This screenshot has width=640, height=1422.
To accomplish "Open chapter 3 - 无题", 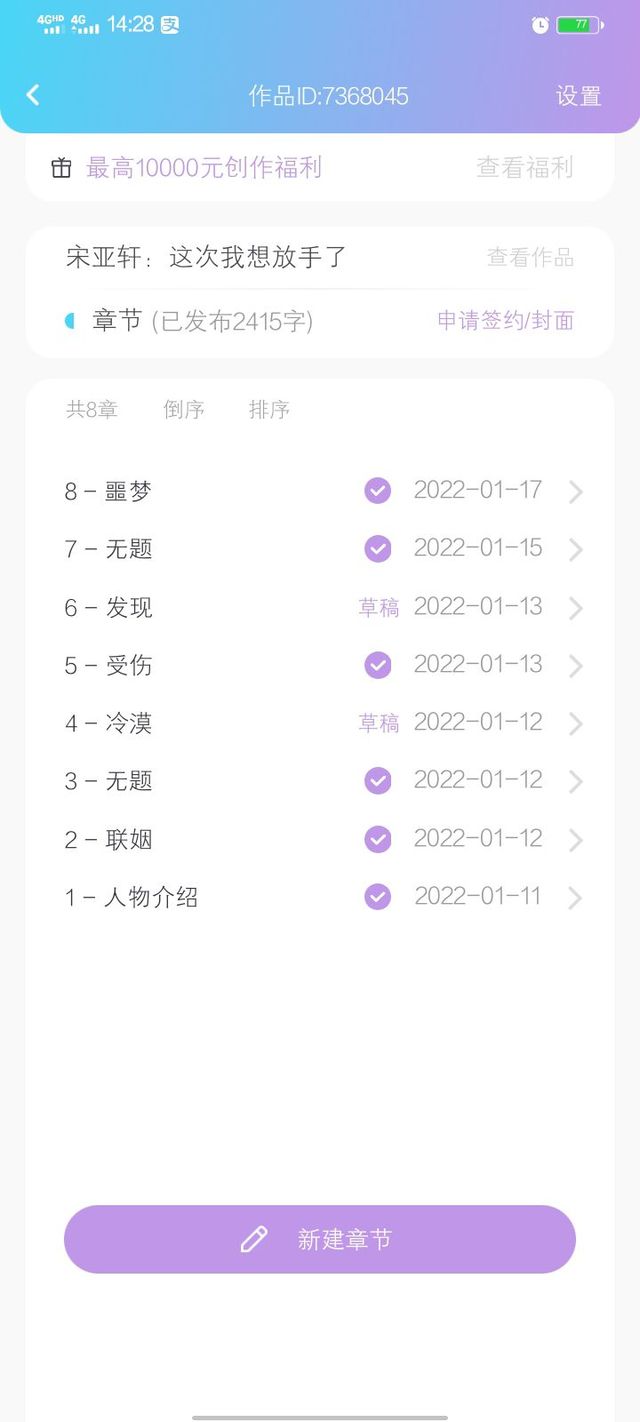I will [322, 781].
